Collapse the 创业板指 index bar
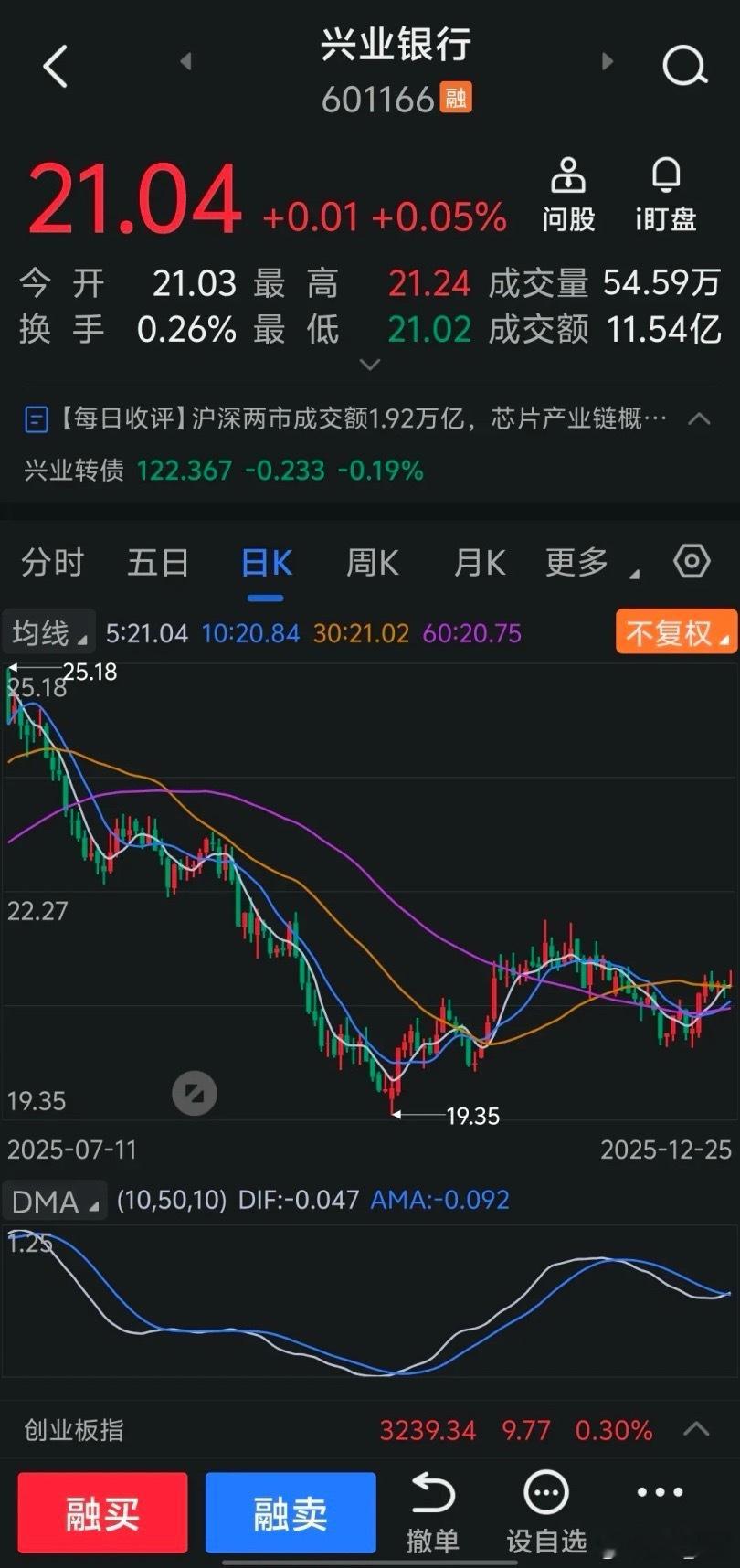 [694, 1430]
